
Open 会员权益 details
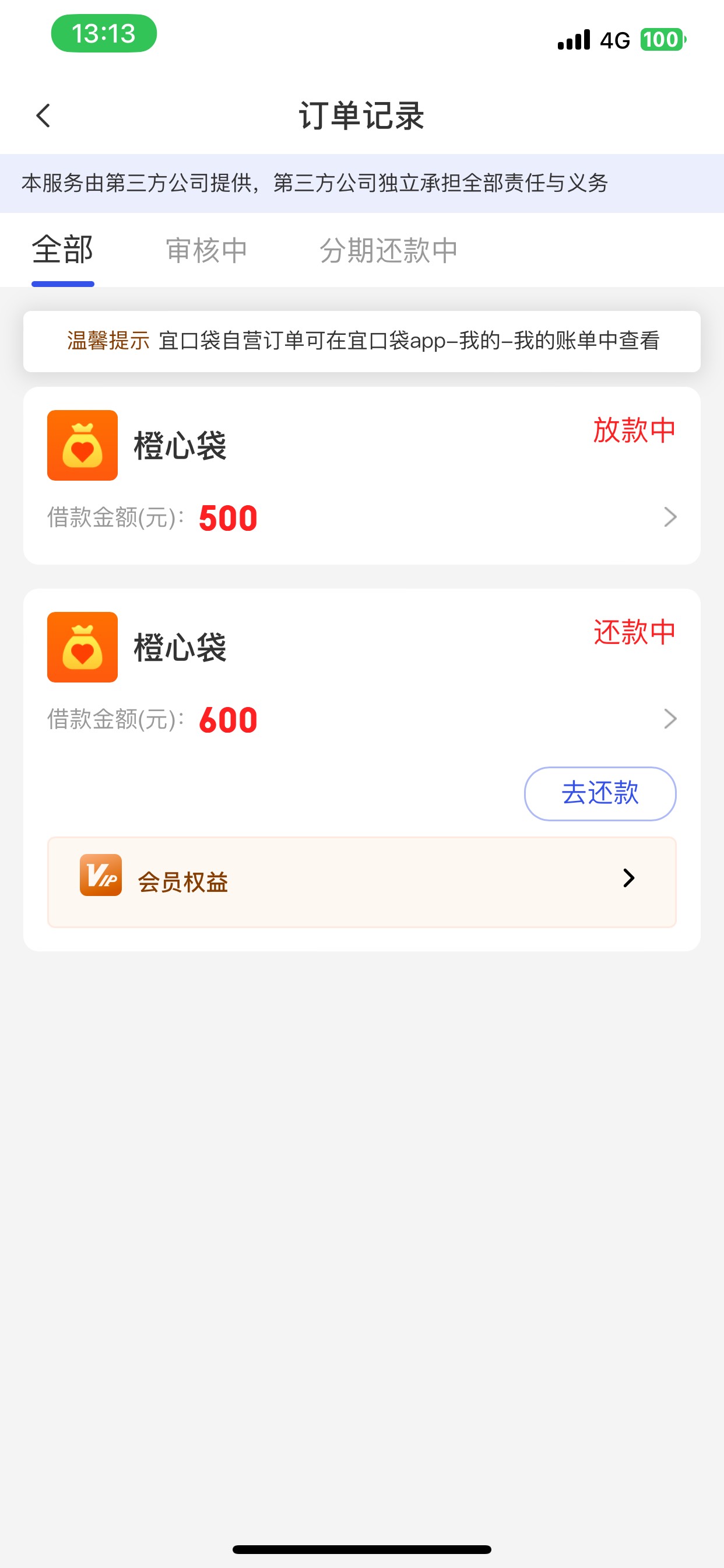(x=362, y=881)
